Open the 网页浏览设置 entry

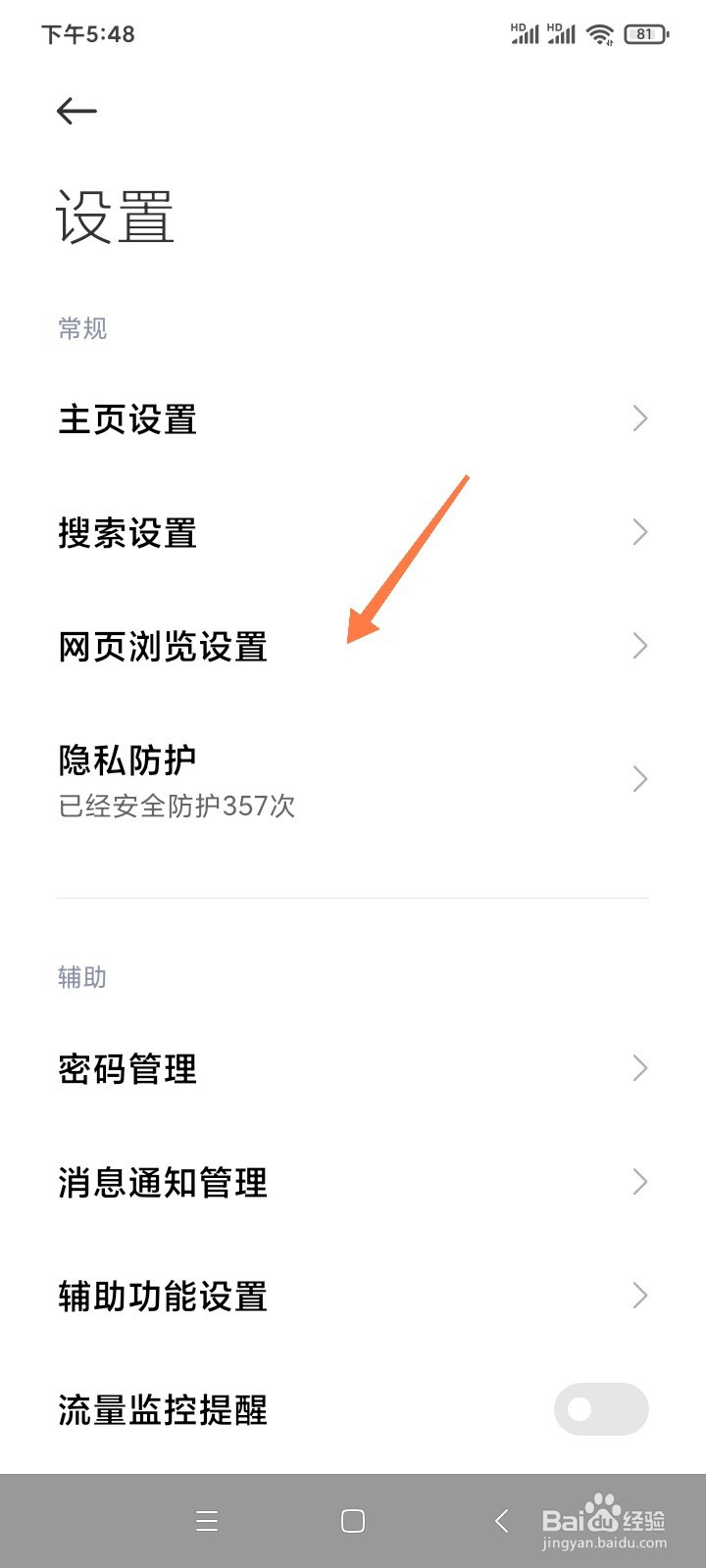coord(163,646)
